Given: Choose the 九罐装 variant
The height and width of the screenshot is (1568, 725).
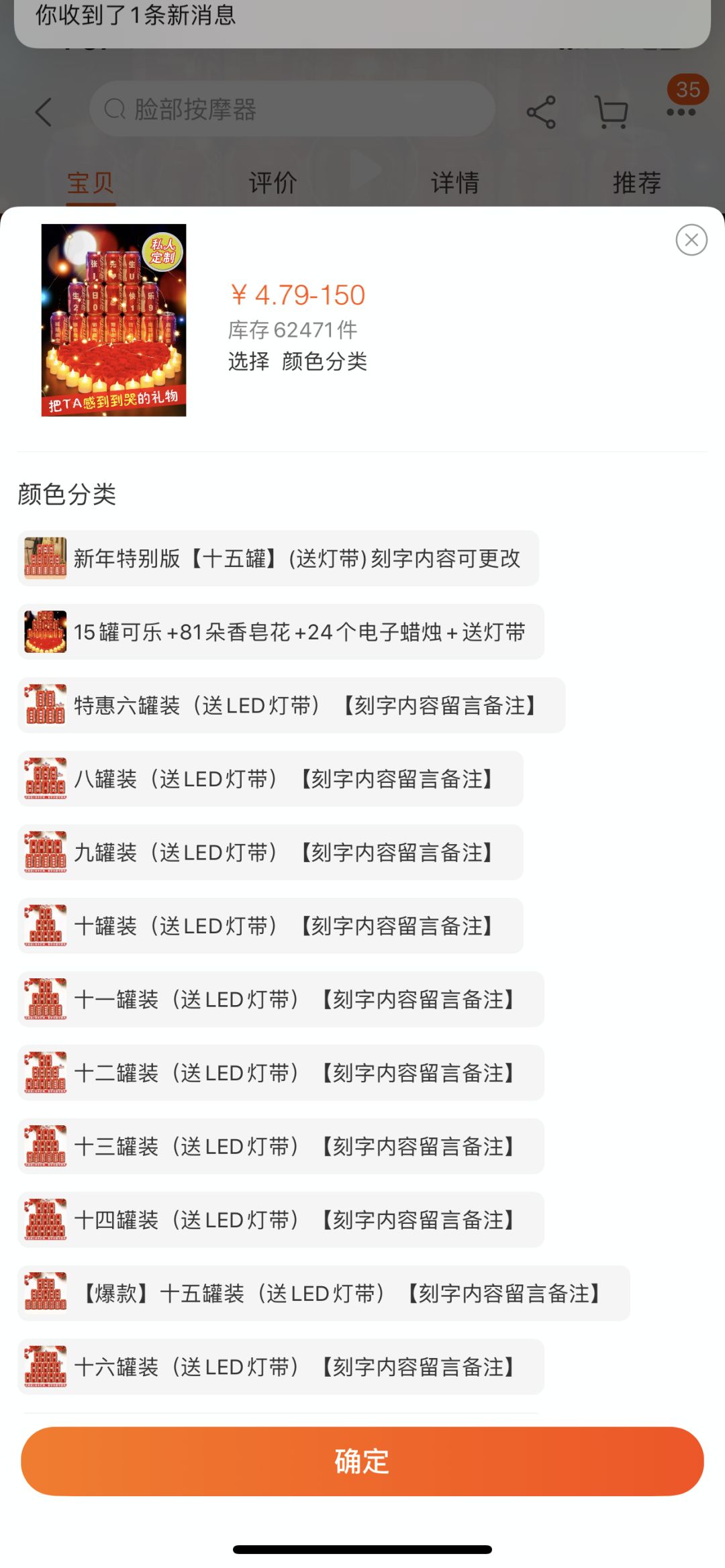Looking at the screenshot, I should pos(270,852).
